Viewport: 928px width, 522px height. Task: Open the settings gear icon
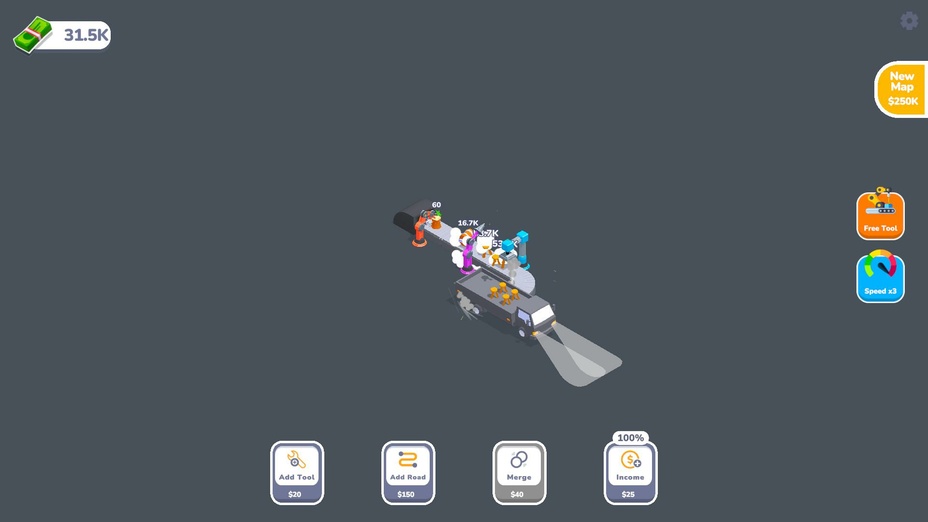point(908,21)
